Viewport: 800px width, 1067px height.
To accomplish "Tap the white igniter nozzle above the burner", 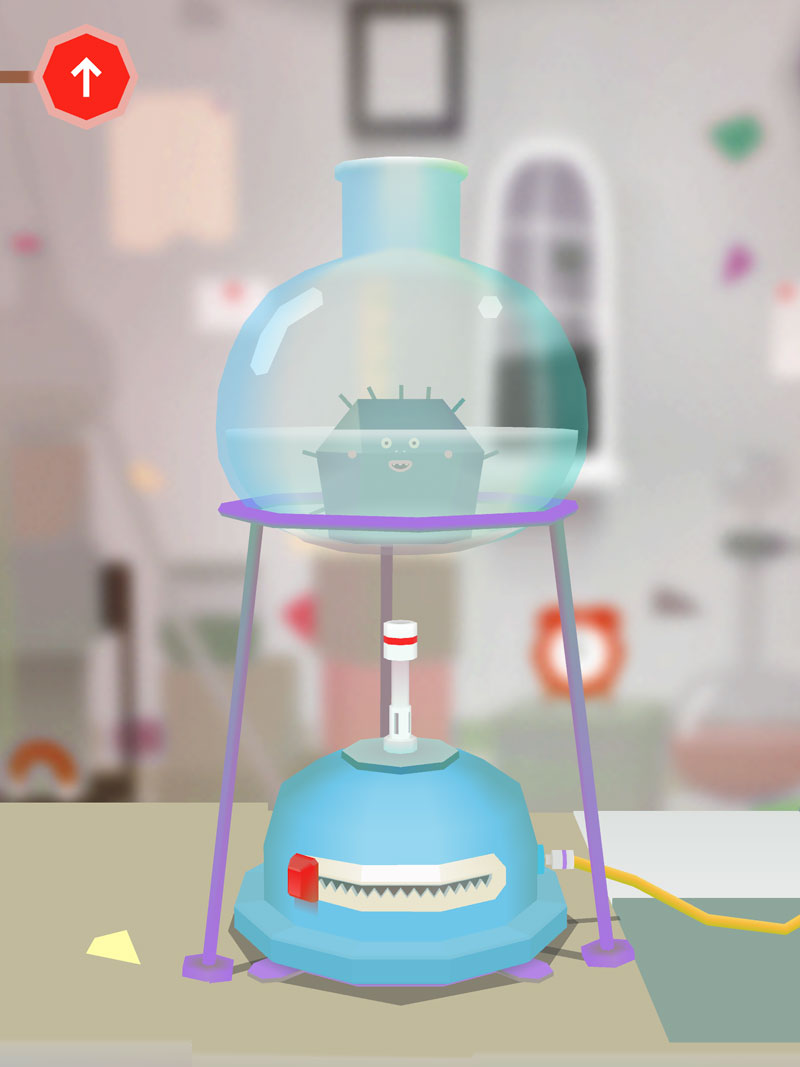I will point(398,690).
